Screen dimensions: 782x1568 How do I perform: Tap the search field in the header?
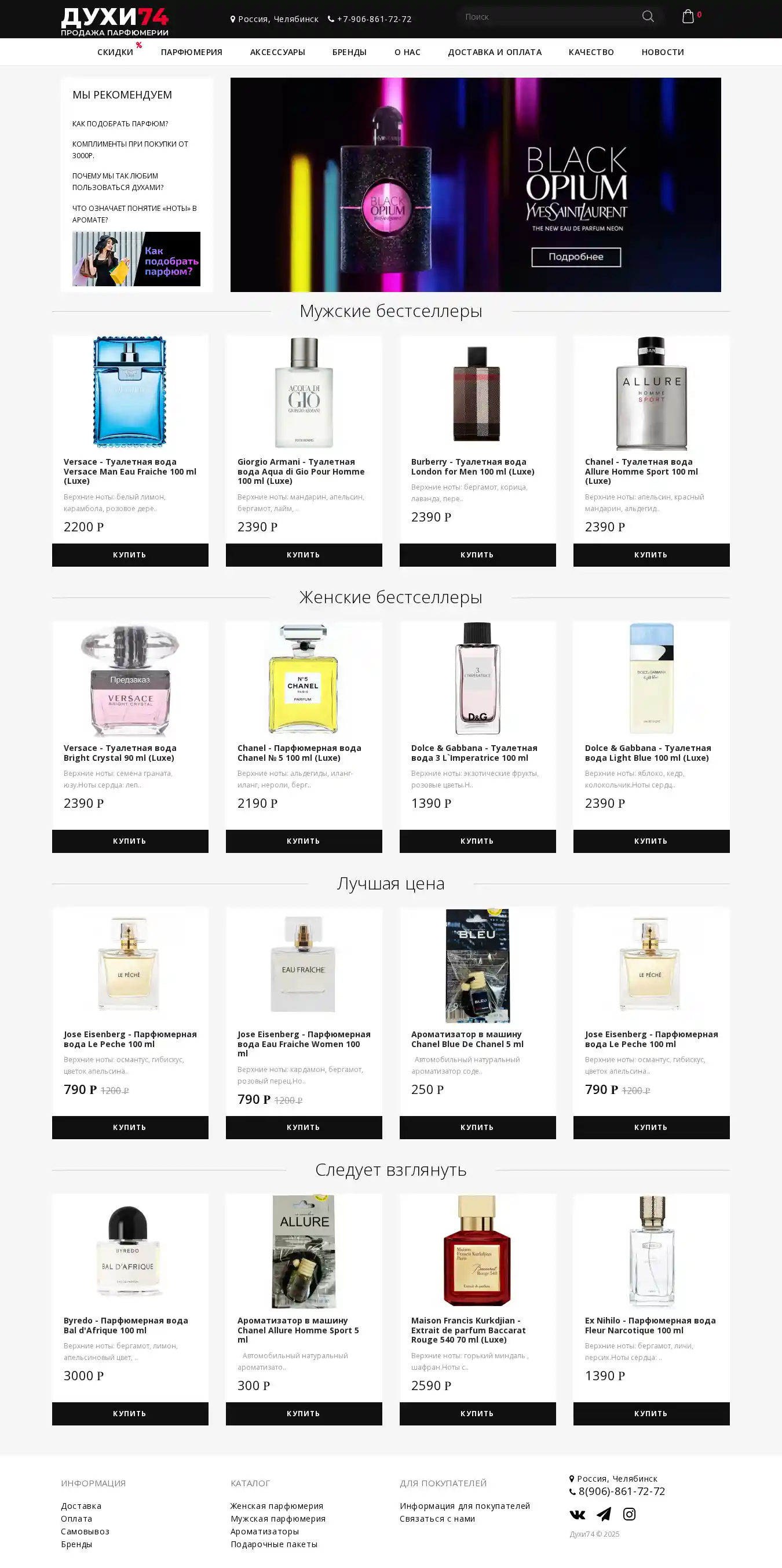pyautogui.click(x=548, y=17)
